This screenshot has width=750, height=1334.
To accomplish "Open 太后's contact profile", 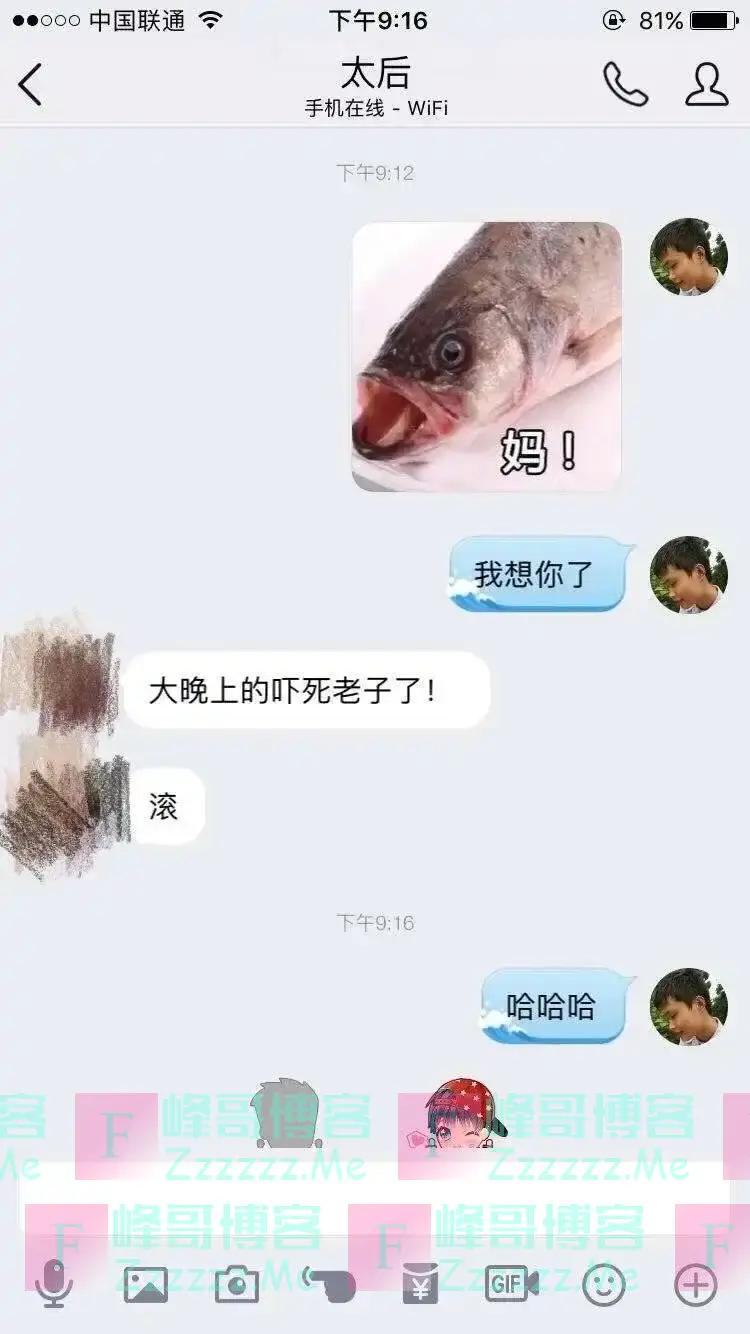I will point(706,85).
